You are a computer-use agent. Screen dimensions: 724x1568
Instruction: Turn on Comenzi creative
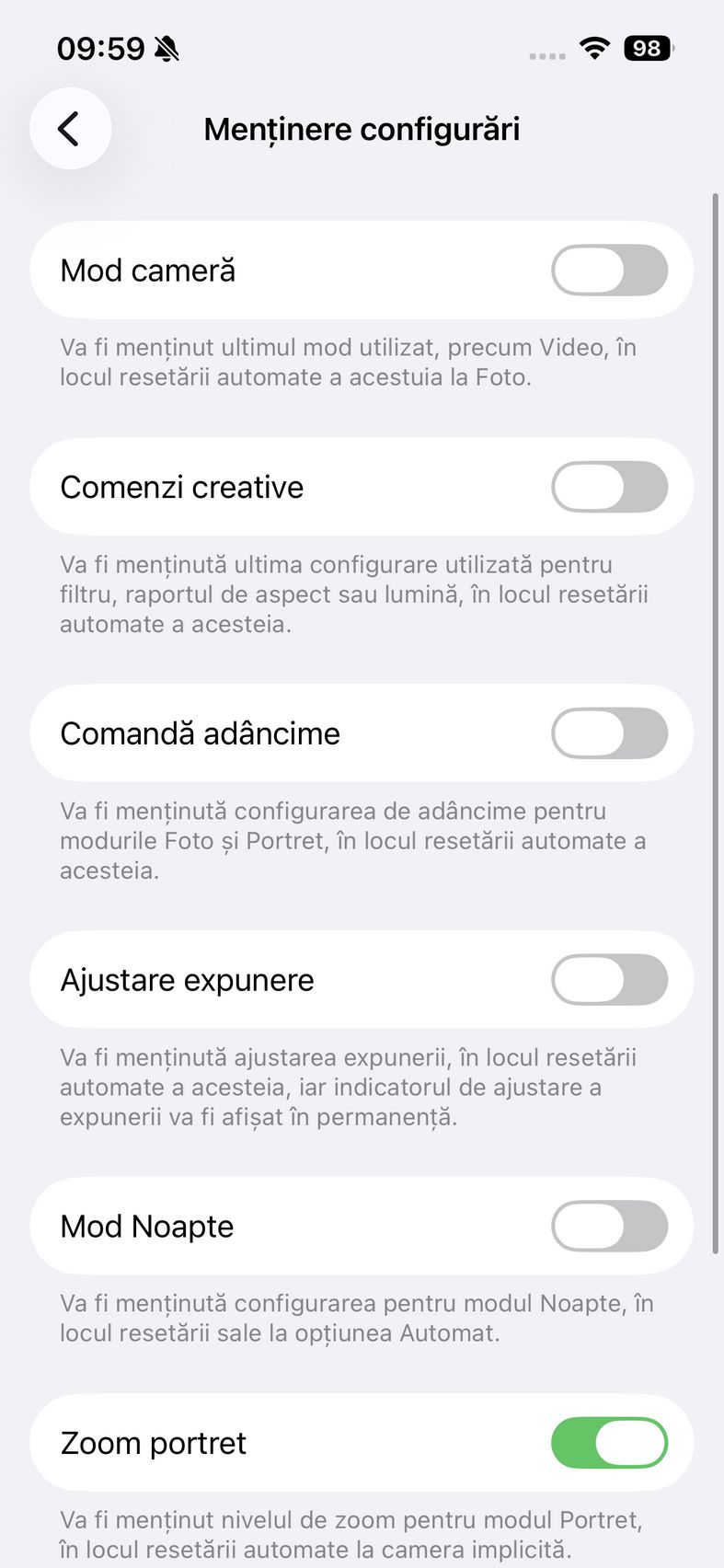[x=609, y=487]
